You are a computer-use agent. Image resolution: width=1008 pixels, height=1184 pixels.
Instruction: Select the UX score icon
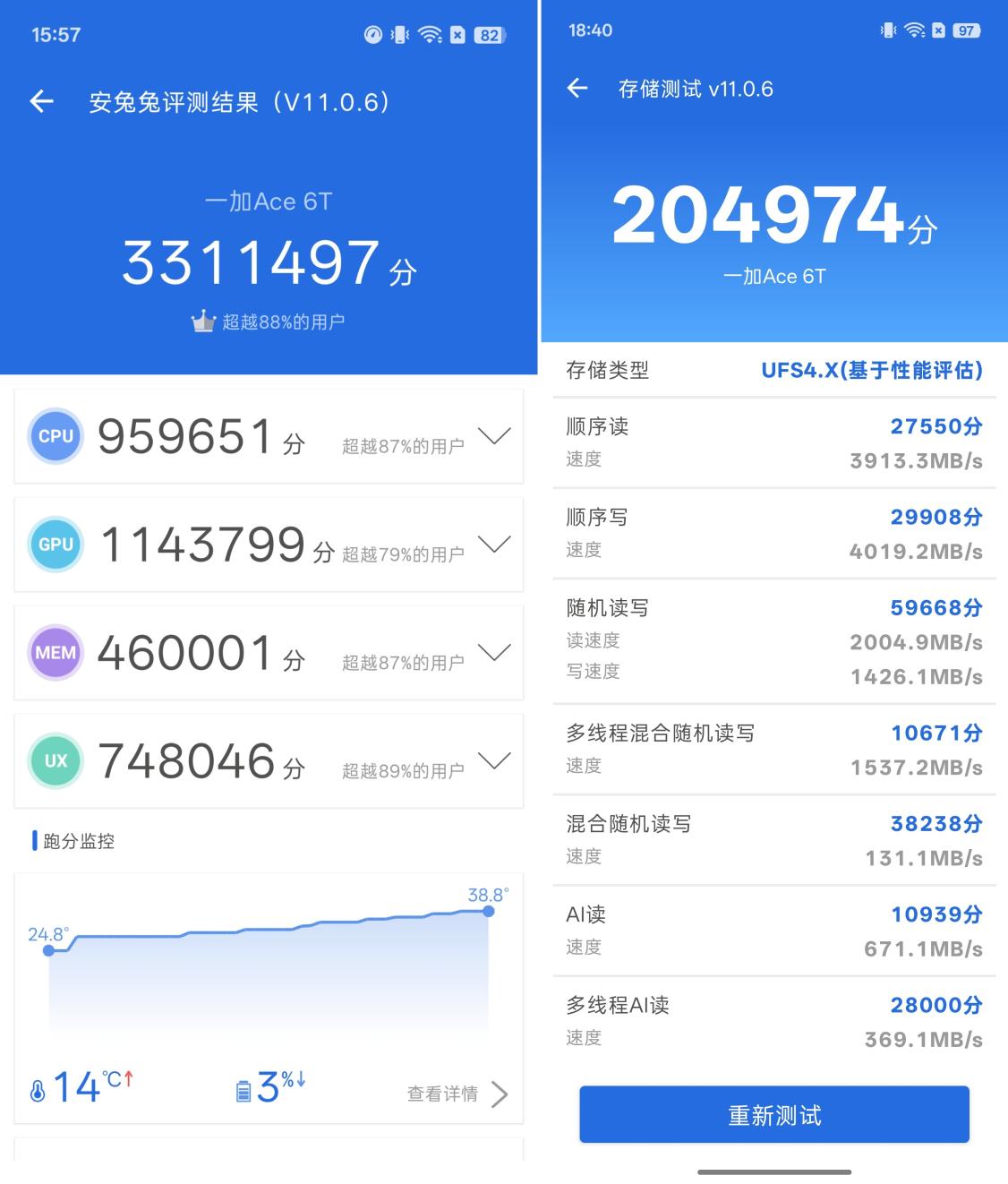[56, 760]
